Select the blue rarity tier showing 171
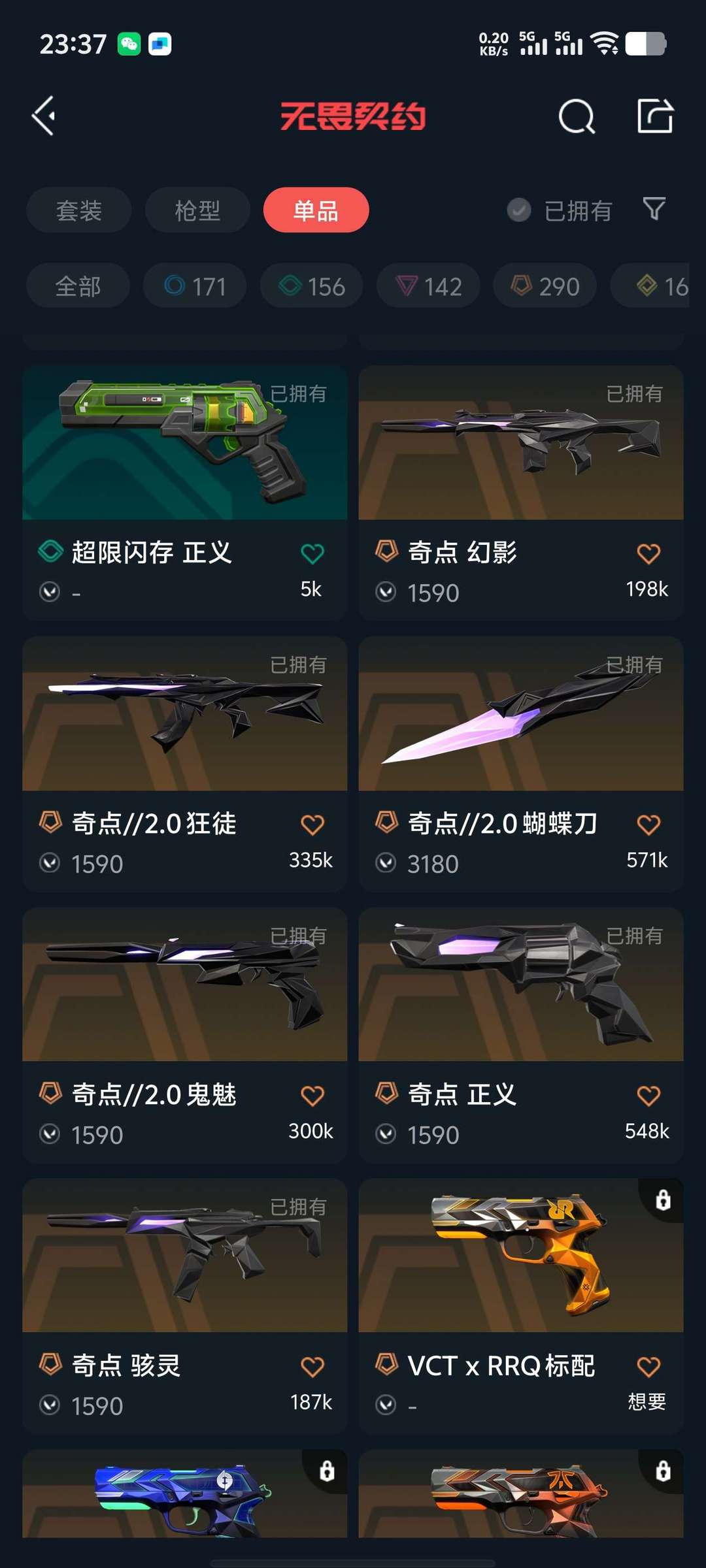 [x=193, y=286]
